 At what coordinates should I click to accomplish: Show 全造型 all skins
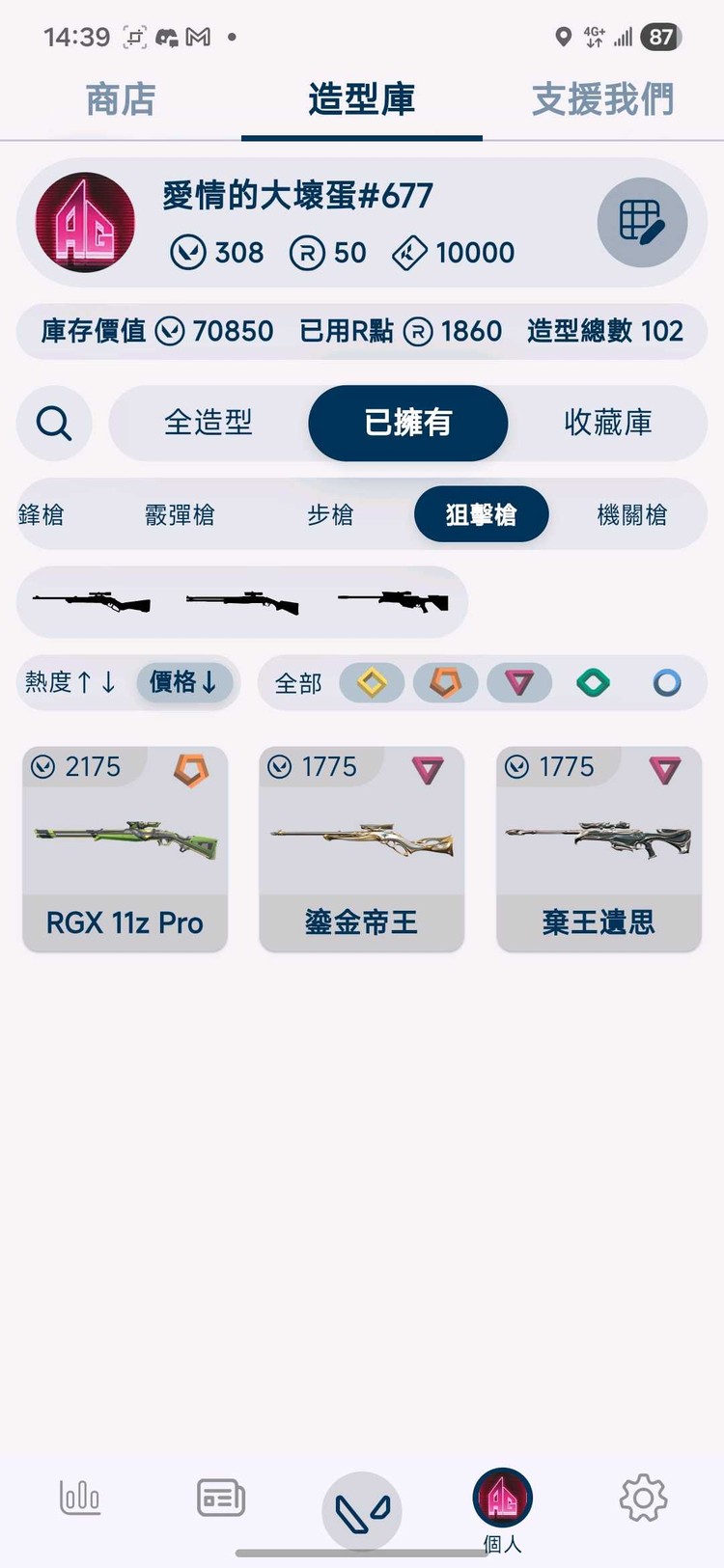pos(209,423)
